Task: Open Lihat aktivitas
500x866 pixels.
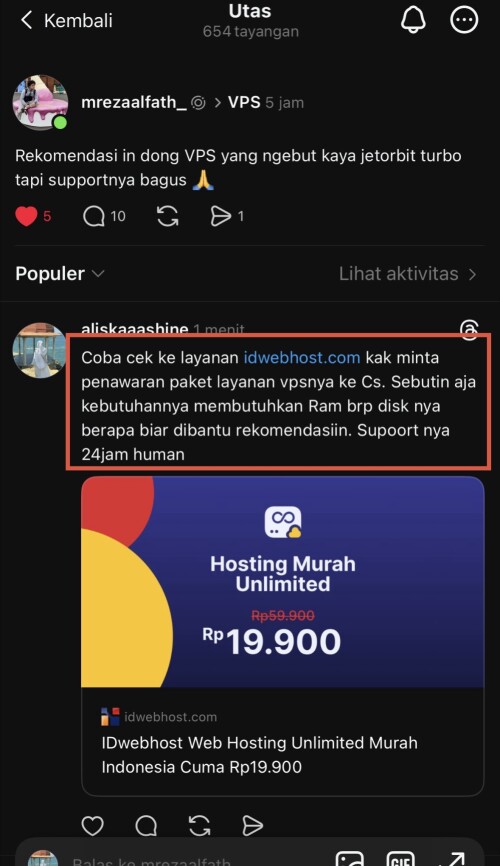Action: point(408,273)
